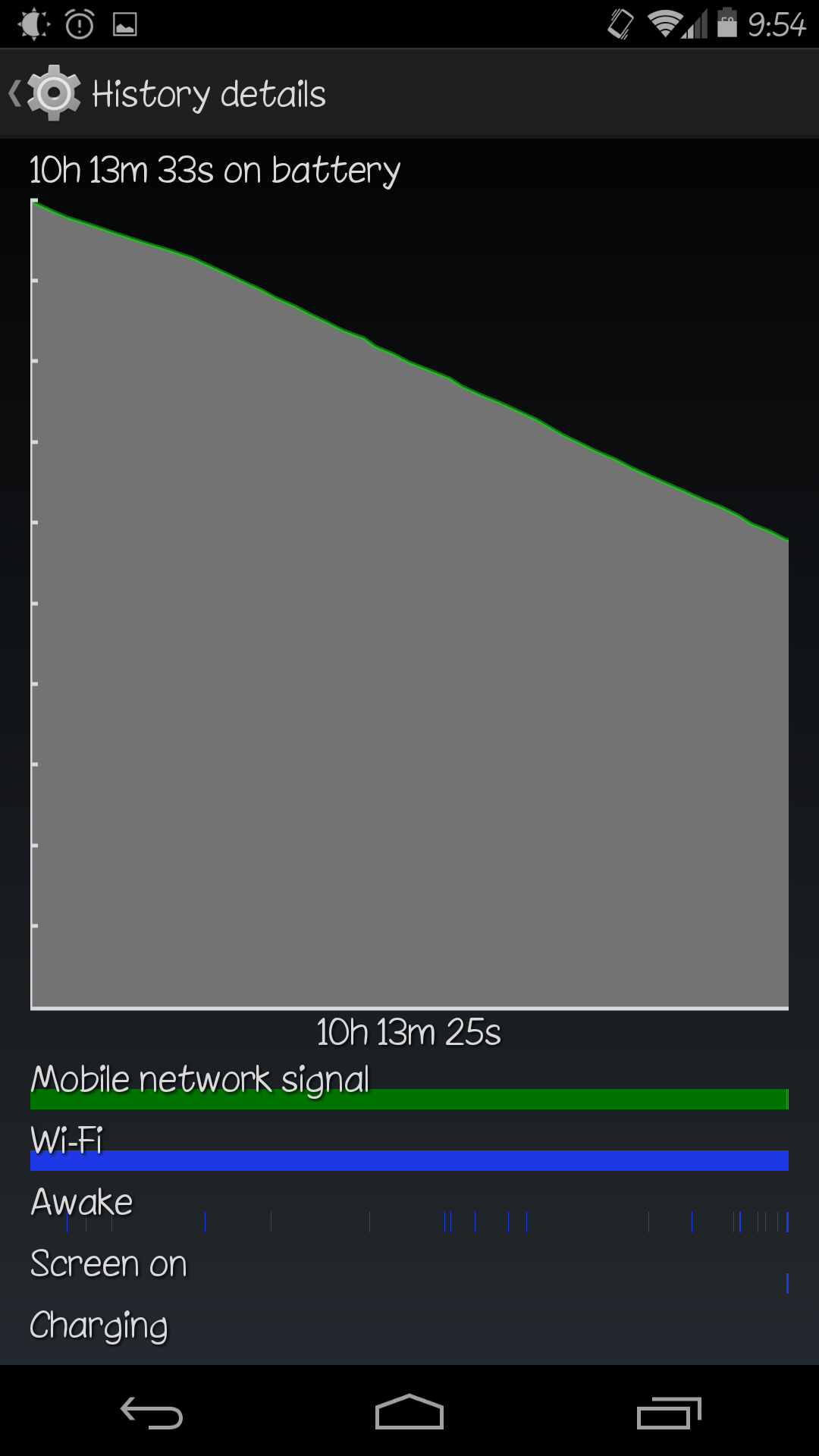Tap the system back button
This screenshot has height=1456, width=819.
coord(152,1412)
